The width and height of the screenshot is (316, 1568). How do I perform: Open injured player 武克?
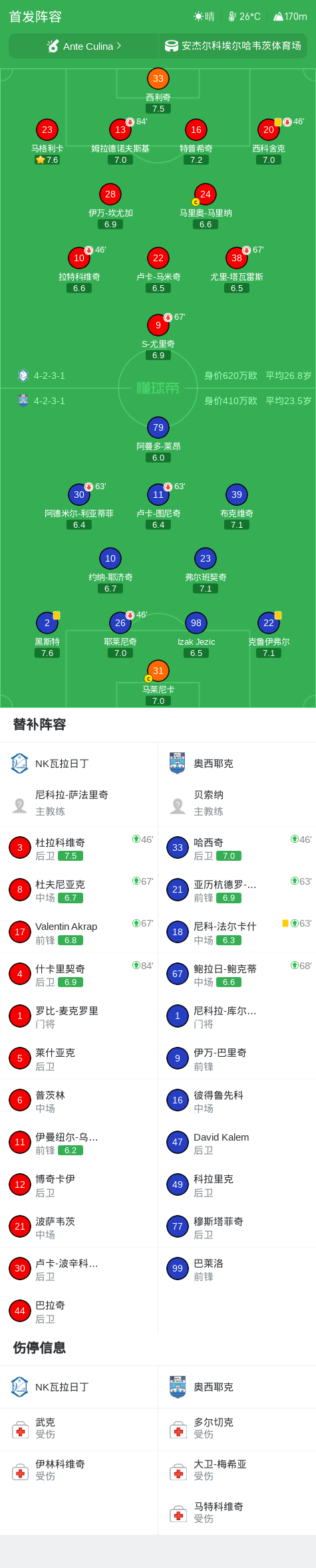[79, 1428]
